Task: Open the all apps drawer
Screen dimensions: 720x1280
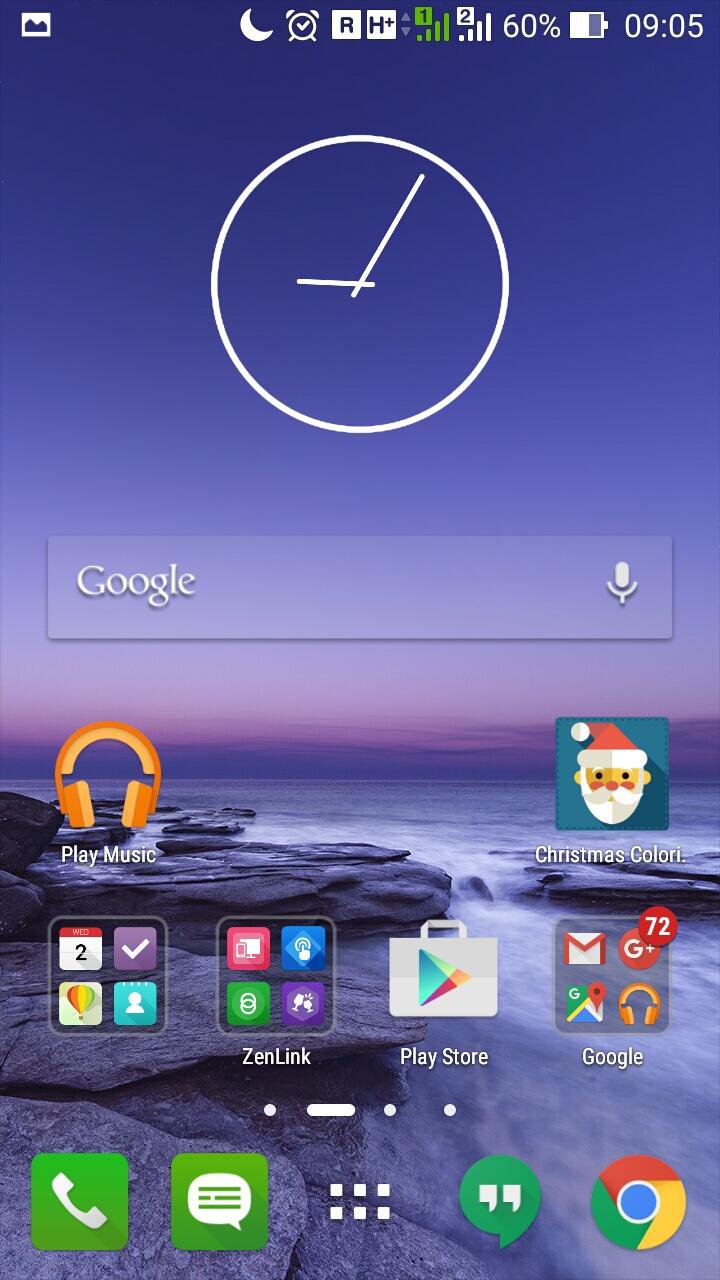Action: [360, 1202]
